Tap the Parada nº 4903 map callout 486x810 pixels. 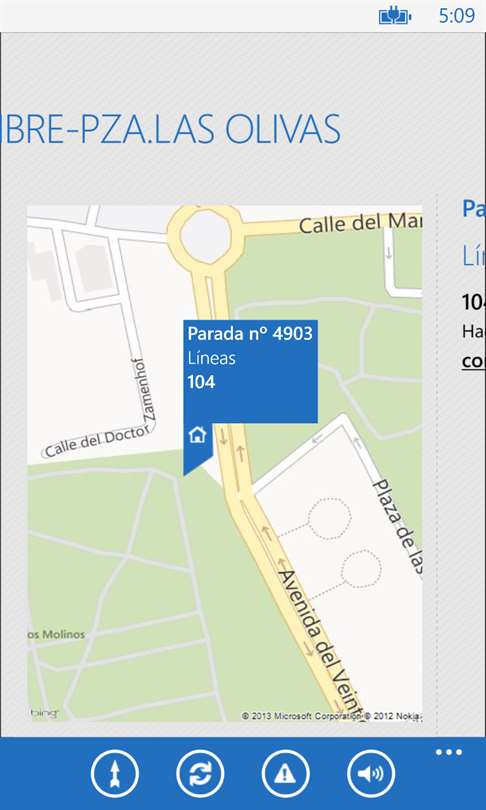click(250, 371)
